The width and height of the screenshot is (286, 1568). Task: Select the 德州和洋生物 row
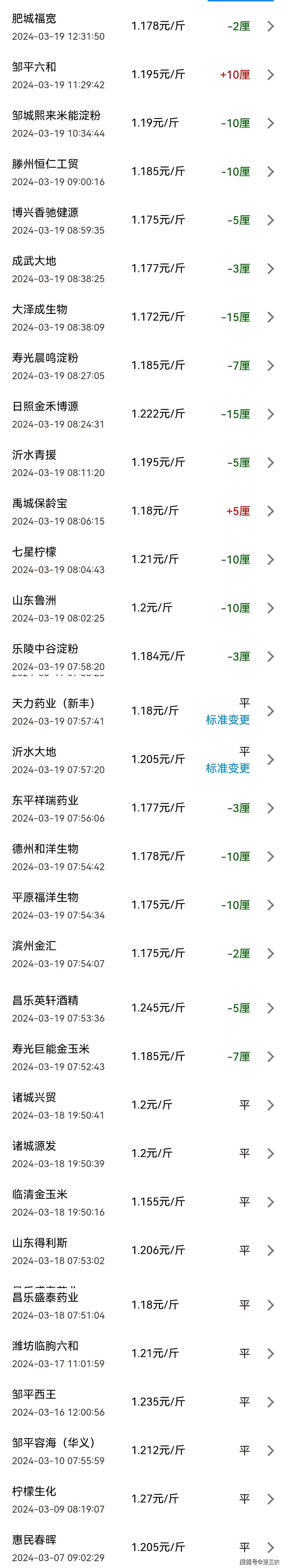click(x=143, y=856)
